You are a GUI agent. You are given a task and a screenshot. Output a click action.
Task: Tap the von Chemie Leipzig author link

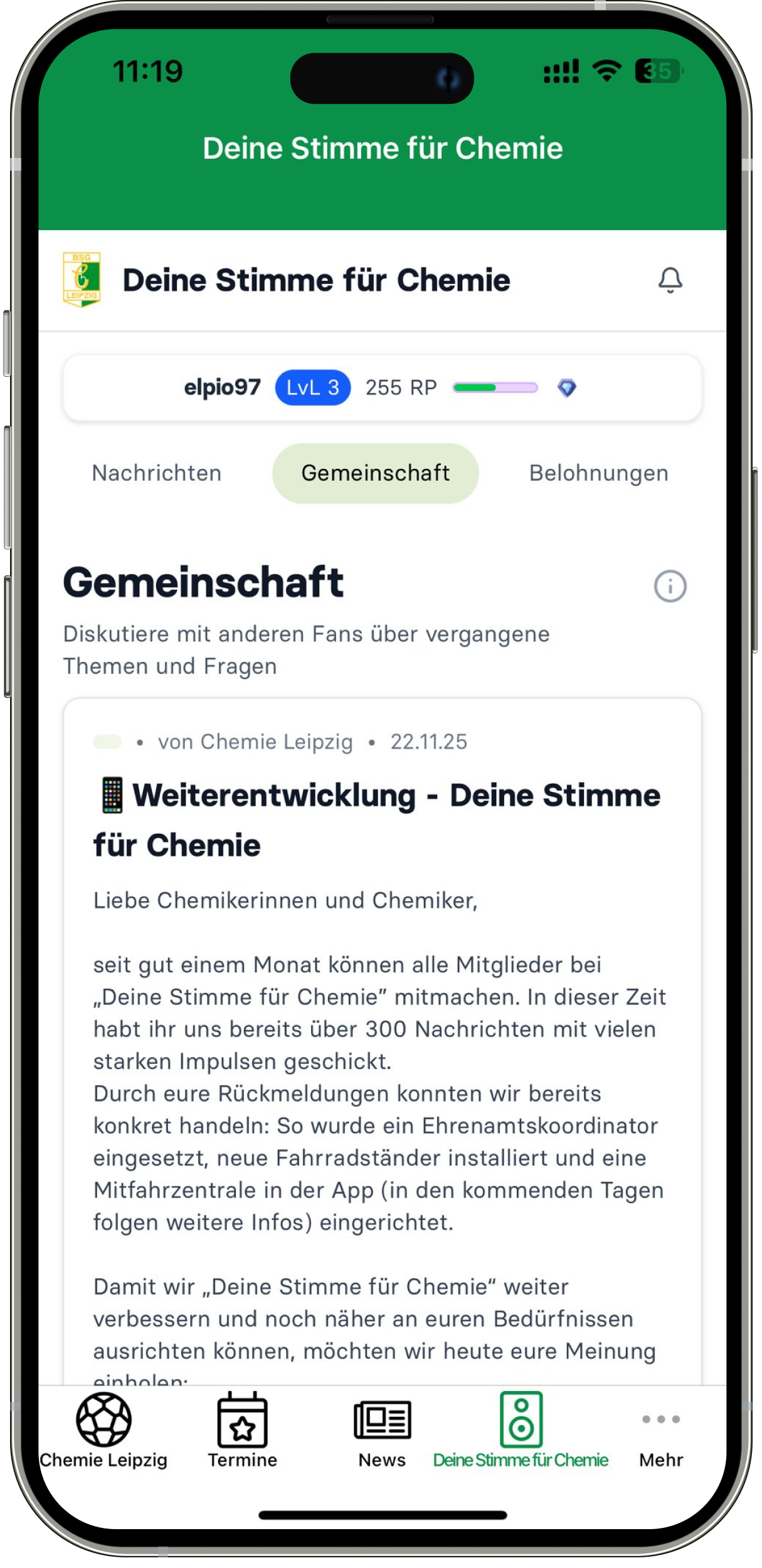(x=255, y=742)
